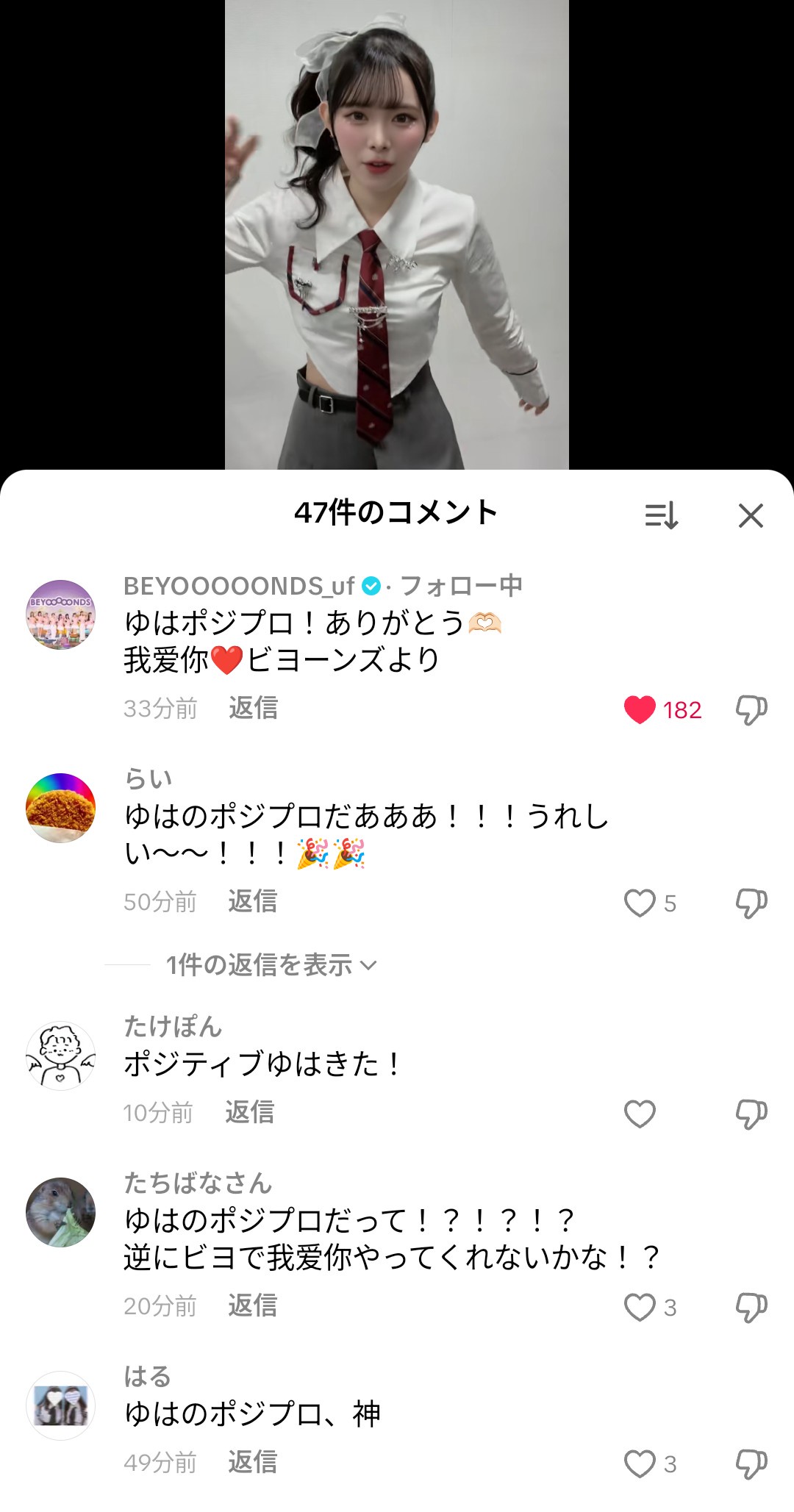This screenshot has width=794, height=1512.
Task: Open BEYOOOOONDS_uf profile picture
Action: click(x=61, y=615)
